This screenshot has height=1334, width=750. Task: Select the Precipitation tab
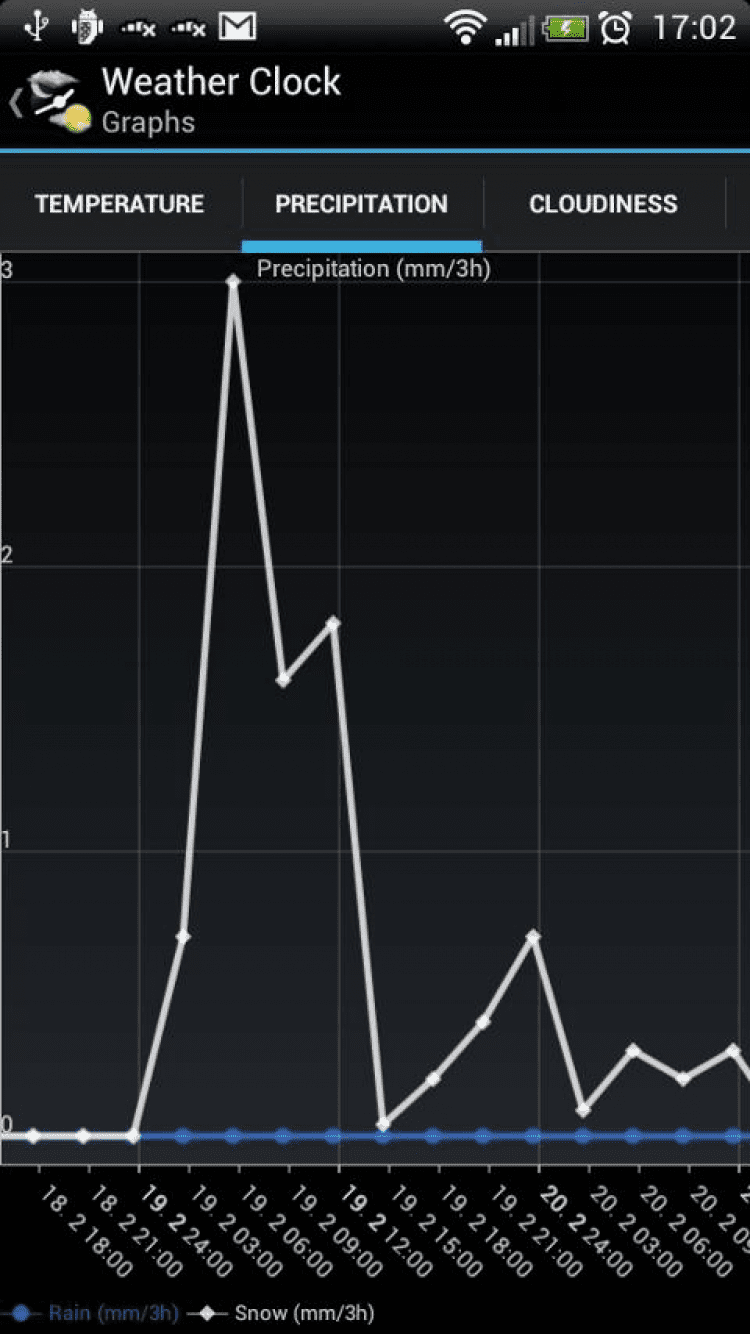click(361, 204)
